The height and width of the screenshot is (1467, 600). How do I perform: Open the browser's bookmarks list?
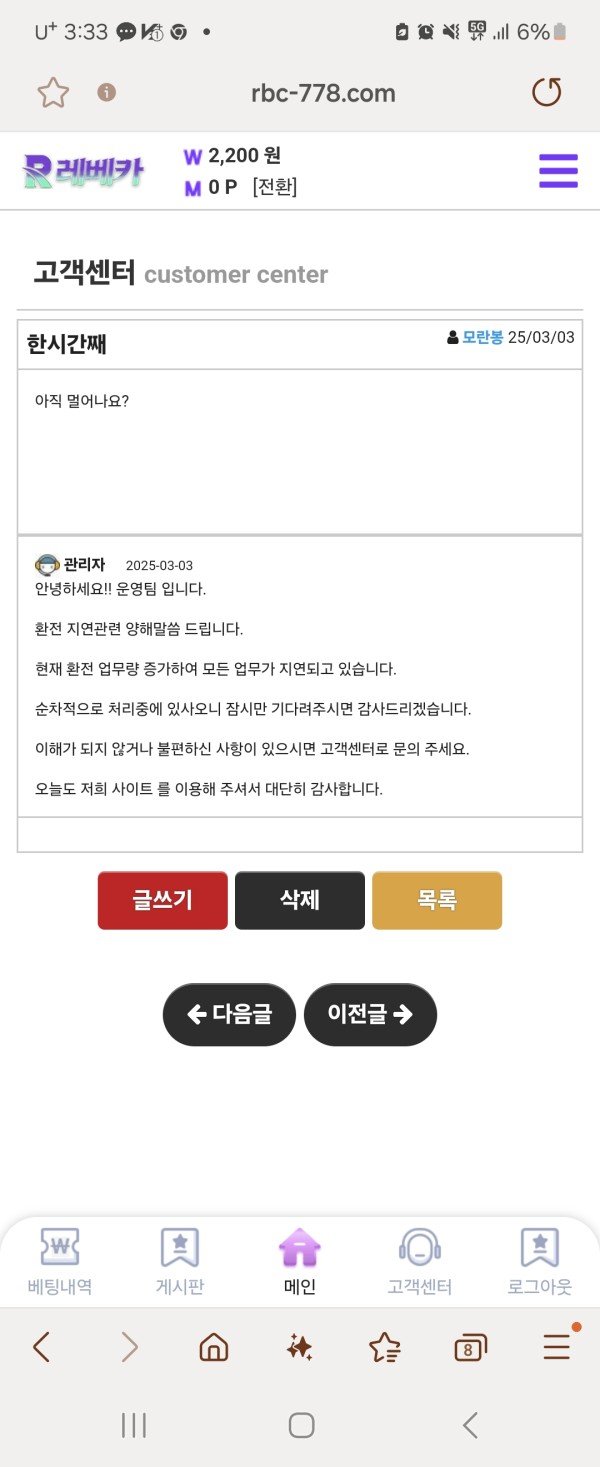click(x=385, y=1348)
